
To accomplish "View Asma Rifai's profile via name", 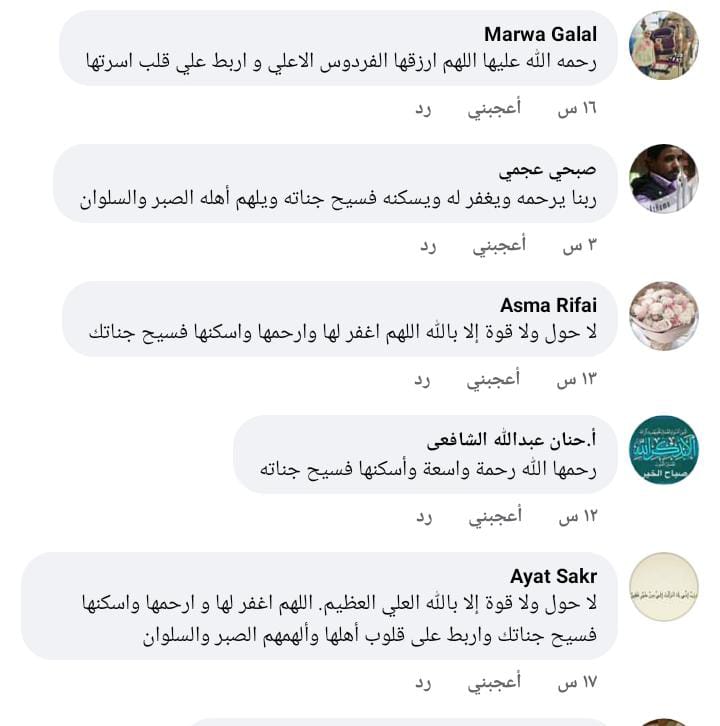I will pyautogui.click(x=548, y=306).
